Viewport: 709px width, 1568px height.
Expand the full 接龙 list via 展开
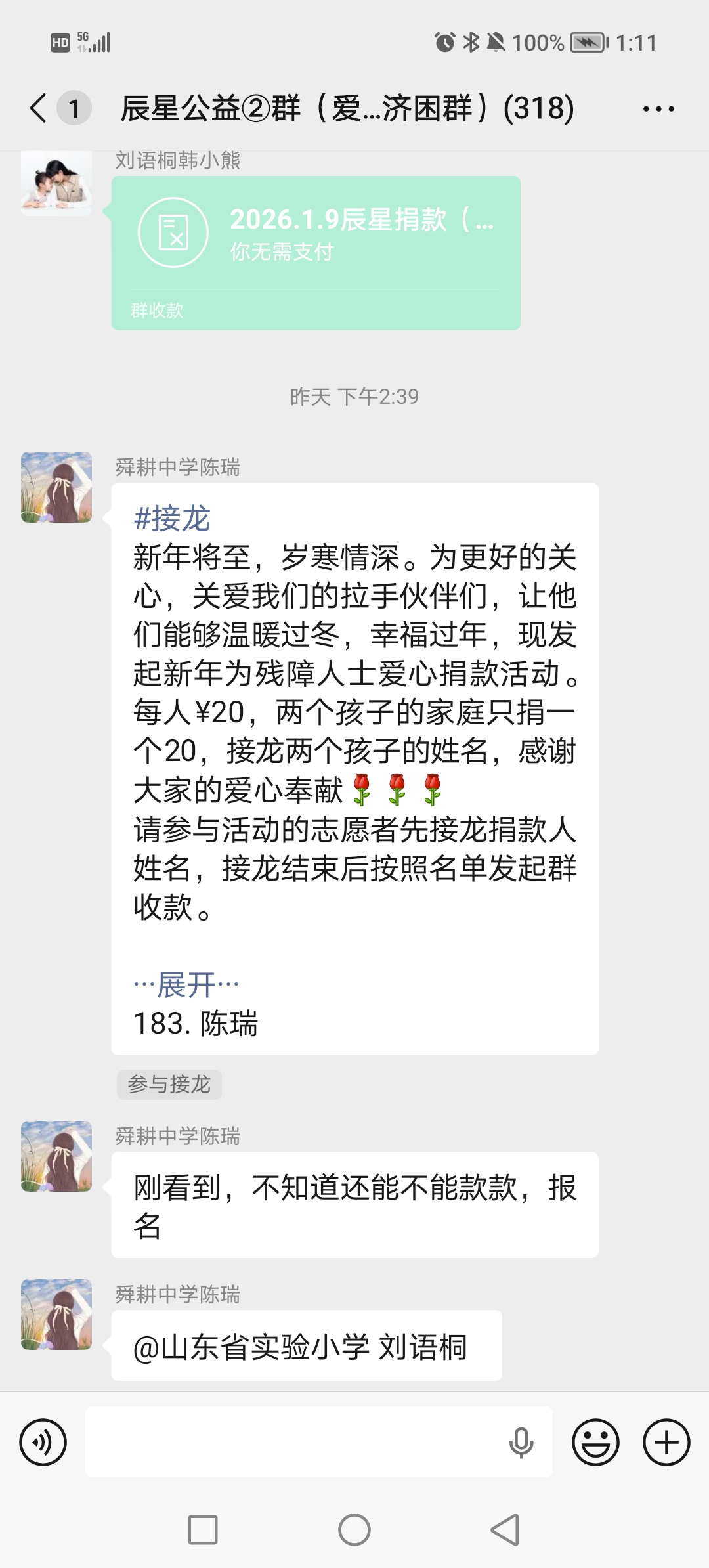pos(186,984)
